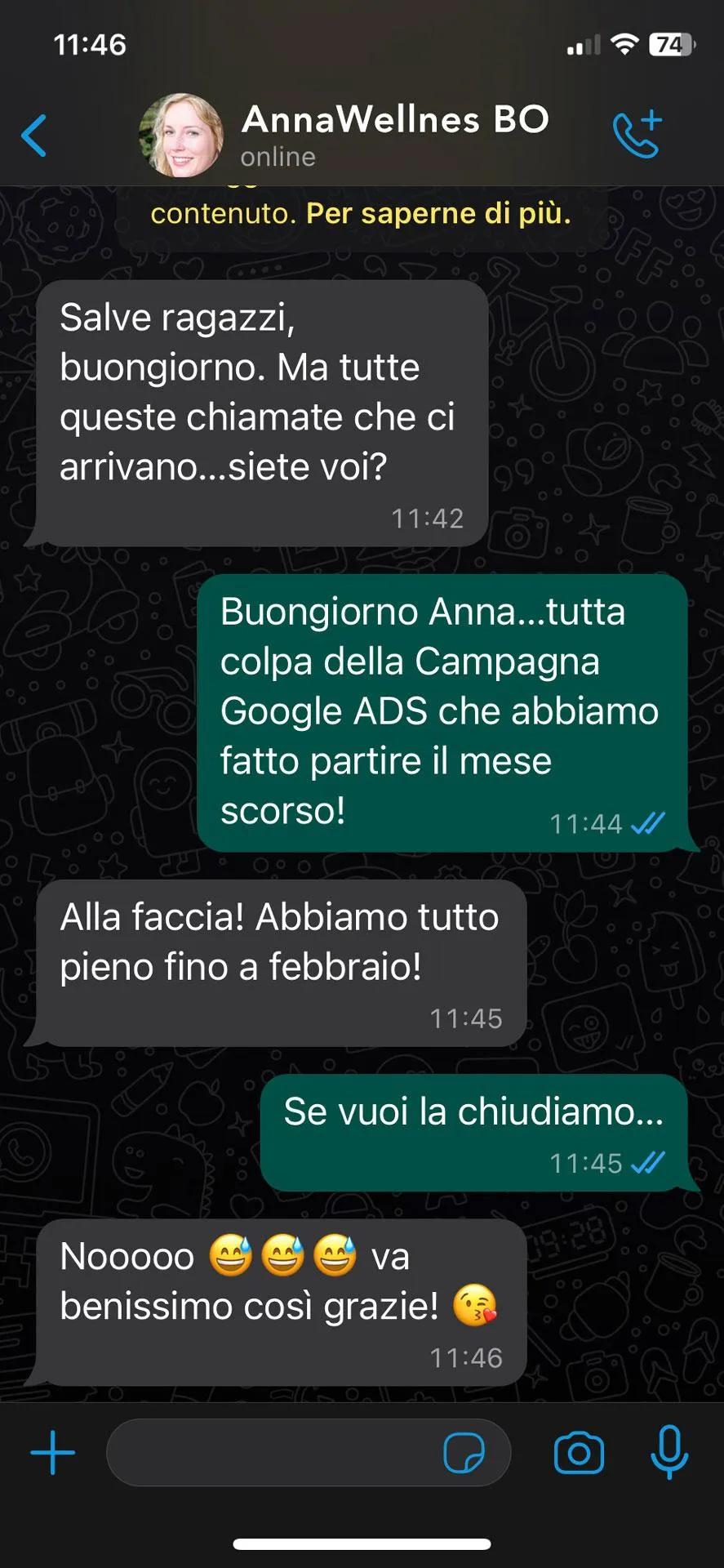This screenshot has width=724, height=1568.
Task: Start a call with AnnaWellnes BO
Action: click(638, 133)
